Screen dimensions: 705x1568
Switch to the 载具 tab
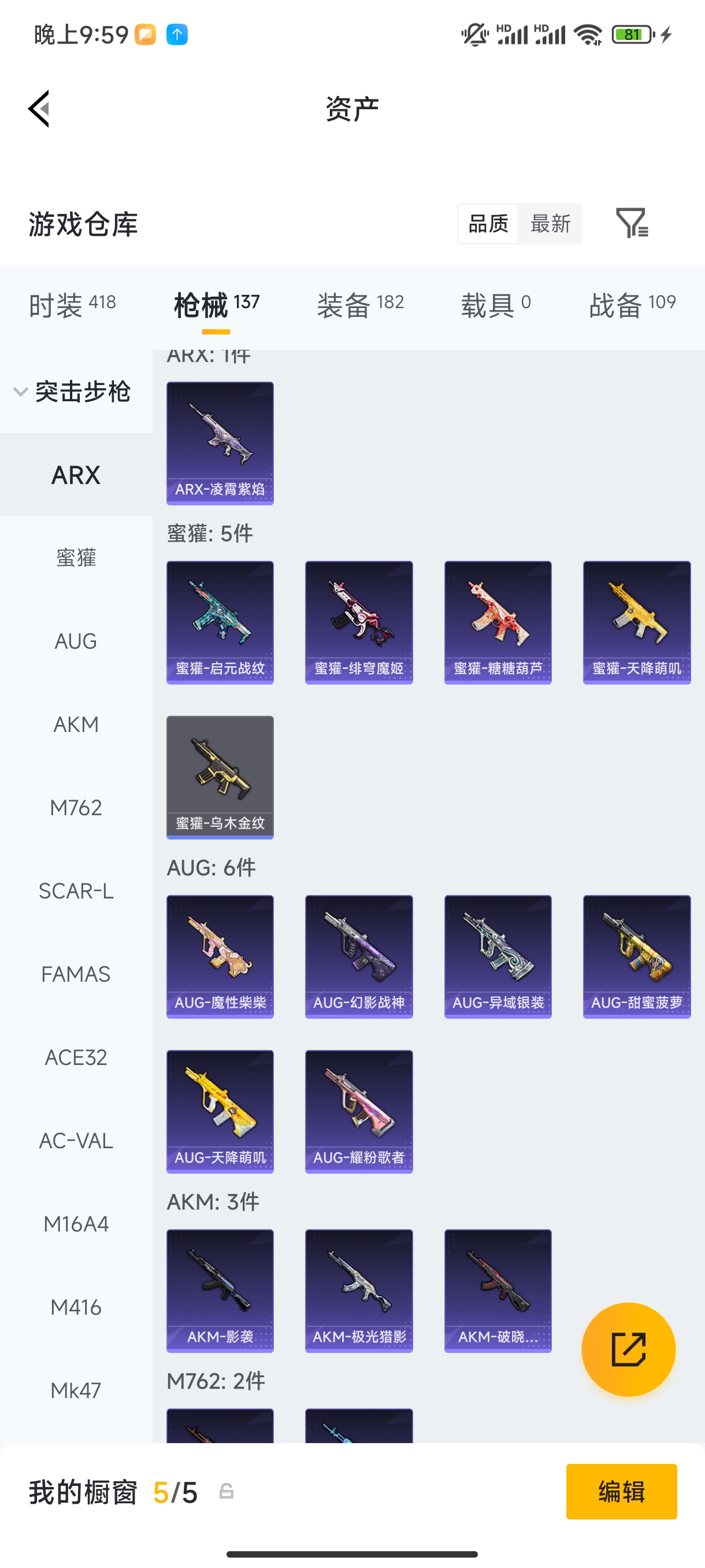[495, 304]
